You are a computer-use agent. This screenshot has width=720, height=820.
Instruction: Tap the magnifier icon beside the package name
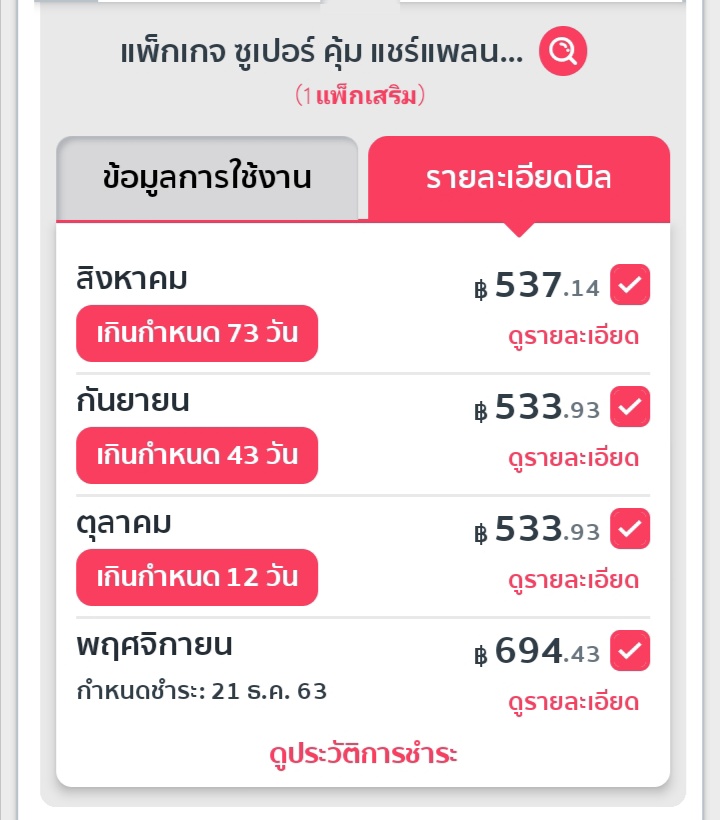pyautogui.click(x=563, y=51)
